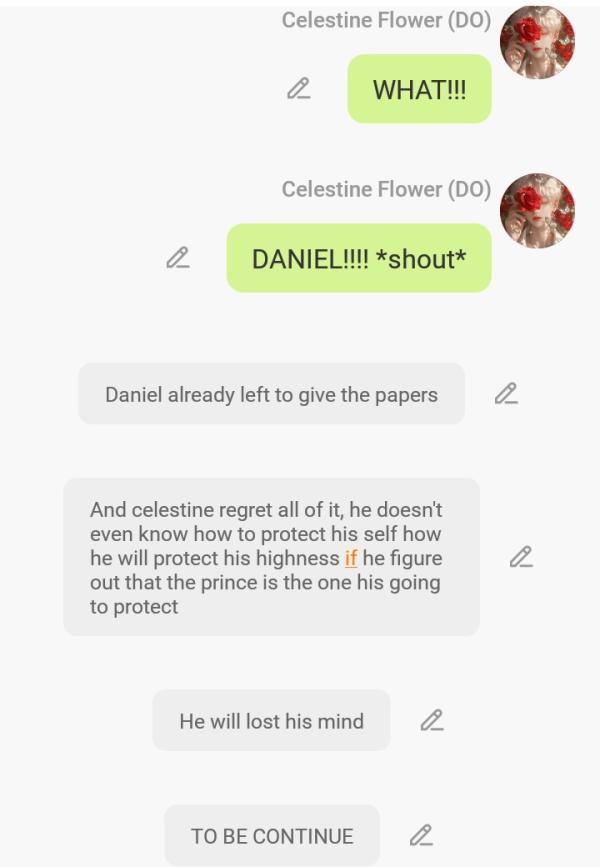Edit the 'He will lost his mind' line
Viewport: 600px width, 867px height.
click(x=431, y=720)
